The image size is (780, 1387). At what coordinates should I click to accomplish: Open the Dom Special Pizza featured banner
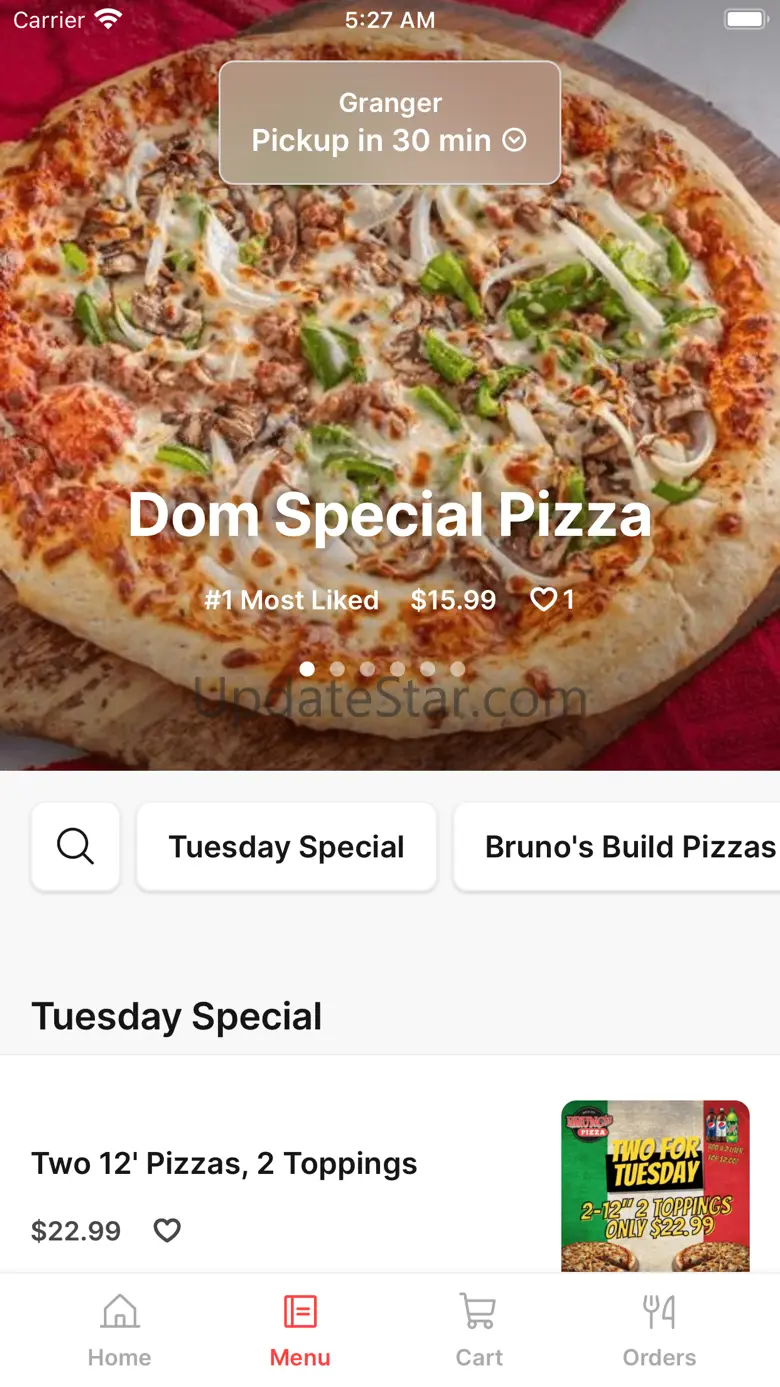389,514
